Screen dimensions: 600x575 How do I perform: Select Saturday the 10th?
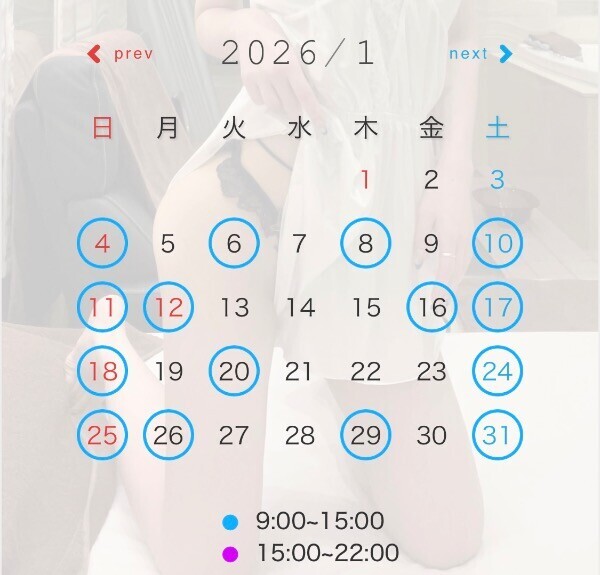click(497, 244)
